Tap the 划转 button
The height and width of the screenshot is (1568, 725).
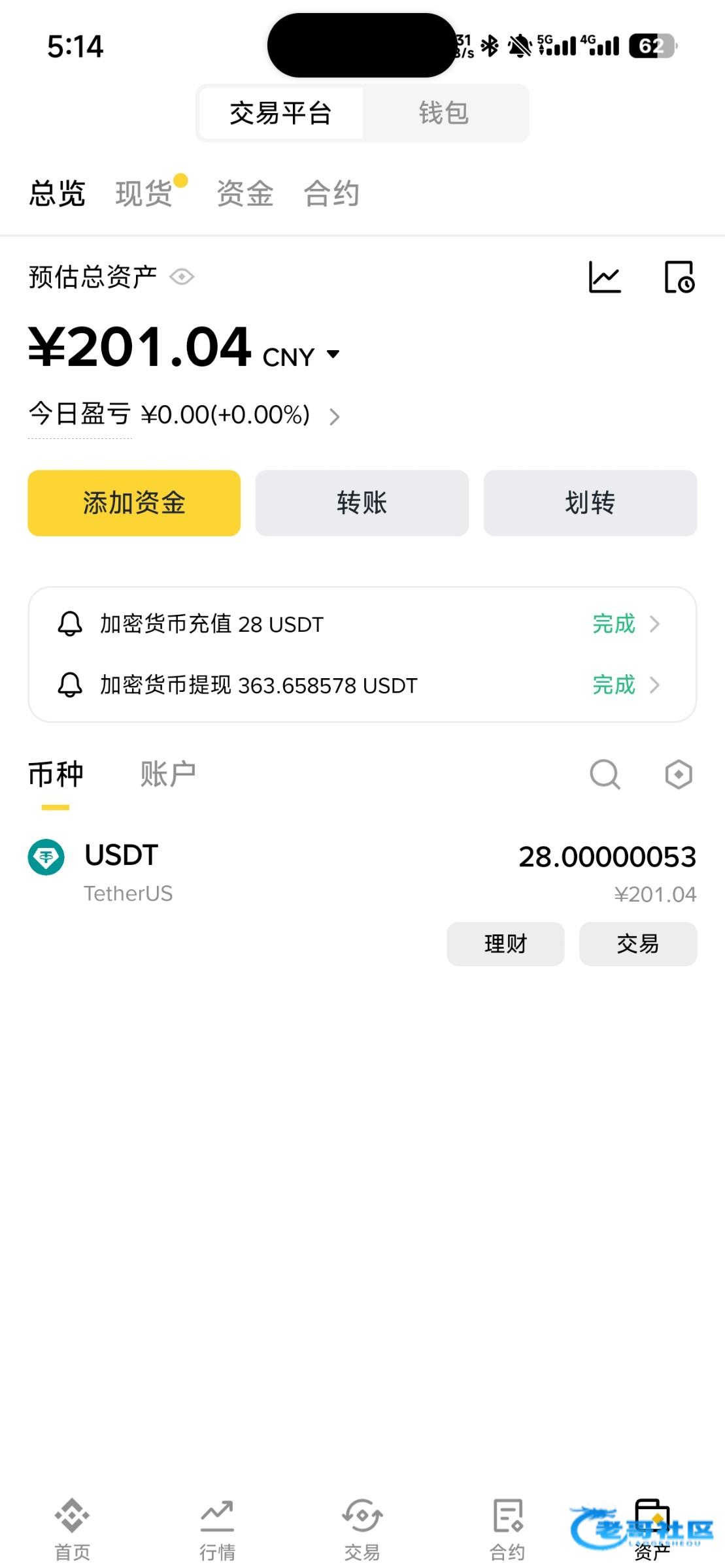point(590,503)
